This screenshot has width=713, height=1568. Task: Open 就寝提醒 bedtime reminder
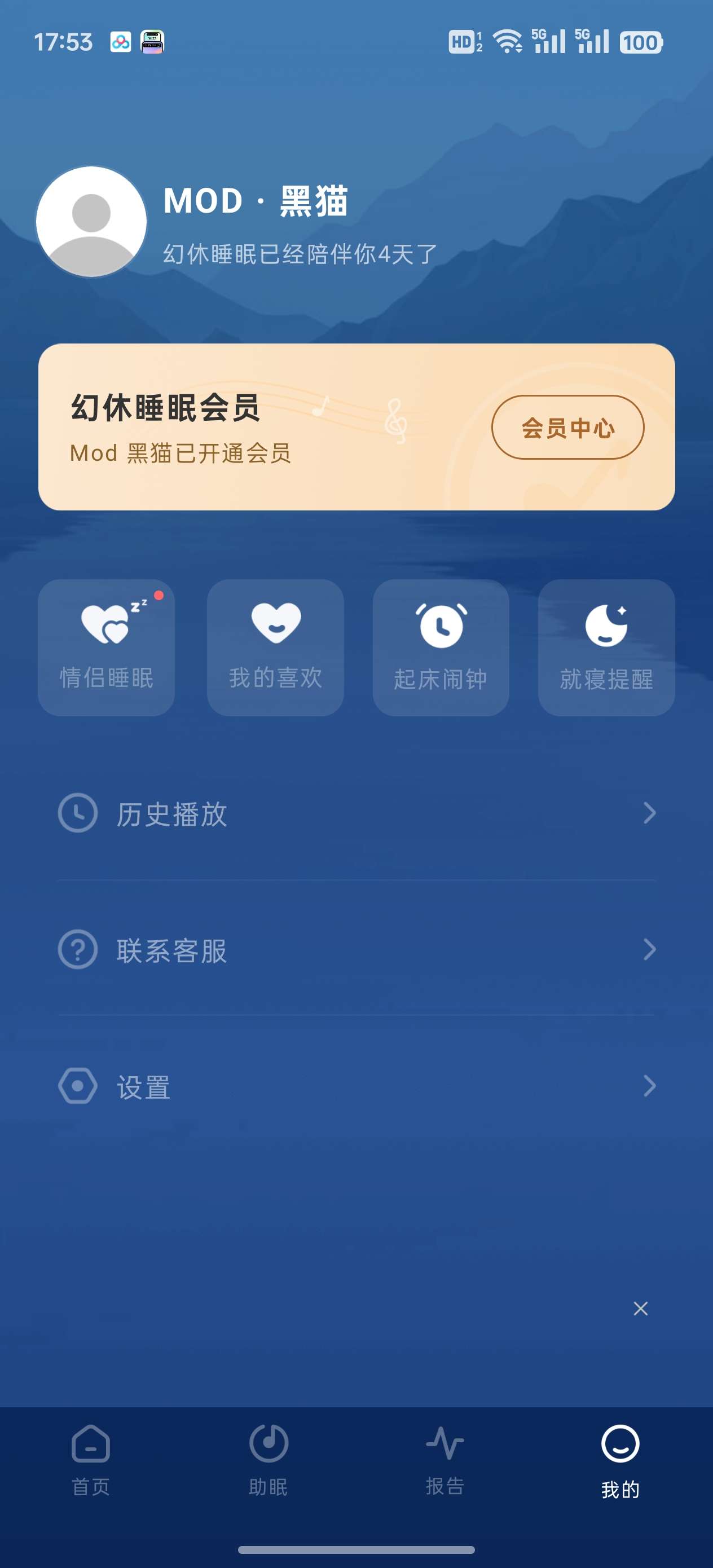click(606, 647)
